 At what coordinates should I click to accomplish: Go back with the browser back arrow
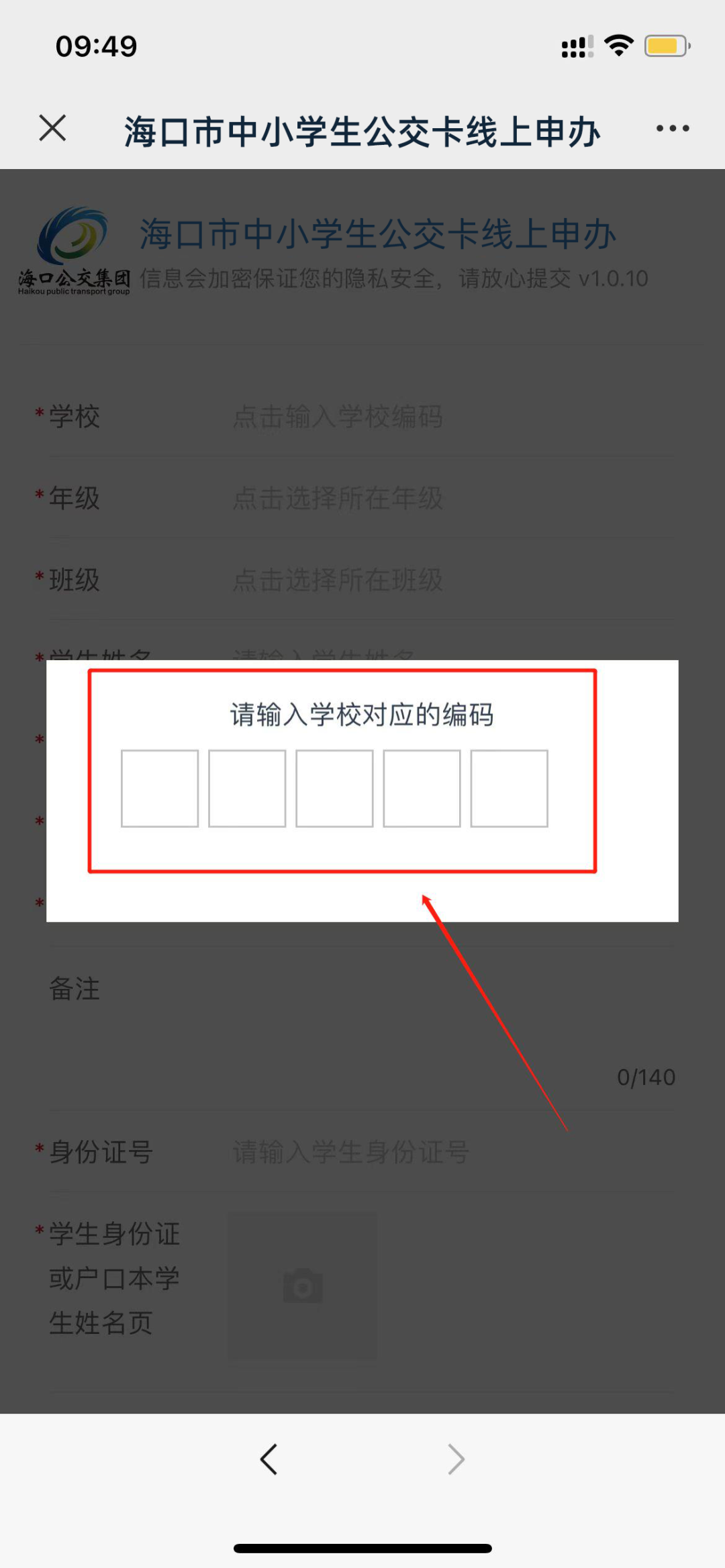pos(269,1459)
